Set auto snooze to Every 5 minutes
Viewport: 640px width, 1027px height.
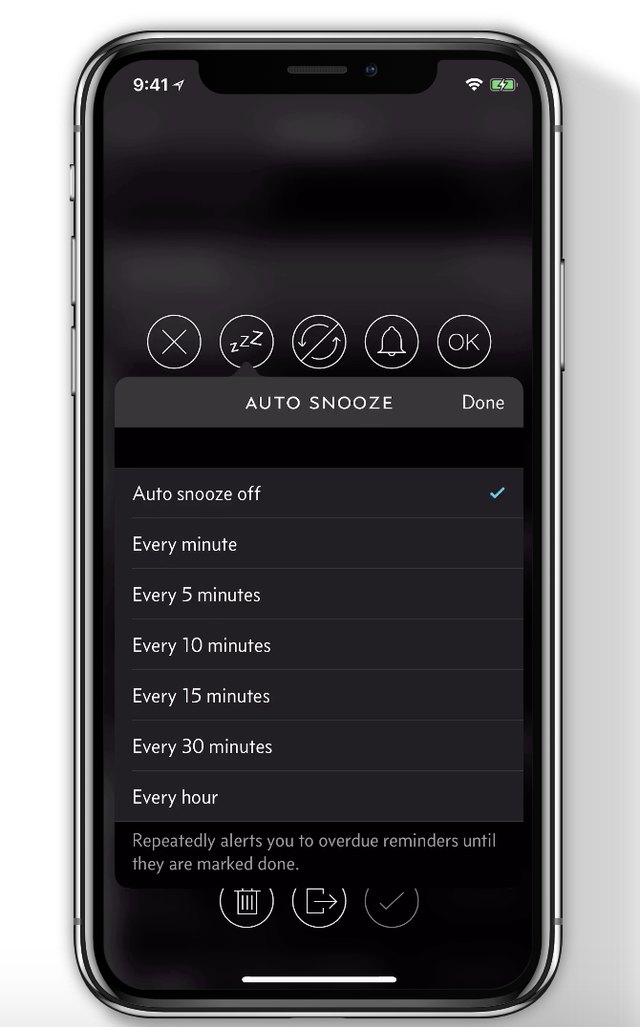pyautogui.click(x=319, y=595)
